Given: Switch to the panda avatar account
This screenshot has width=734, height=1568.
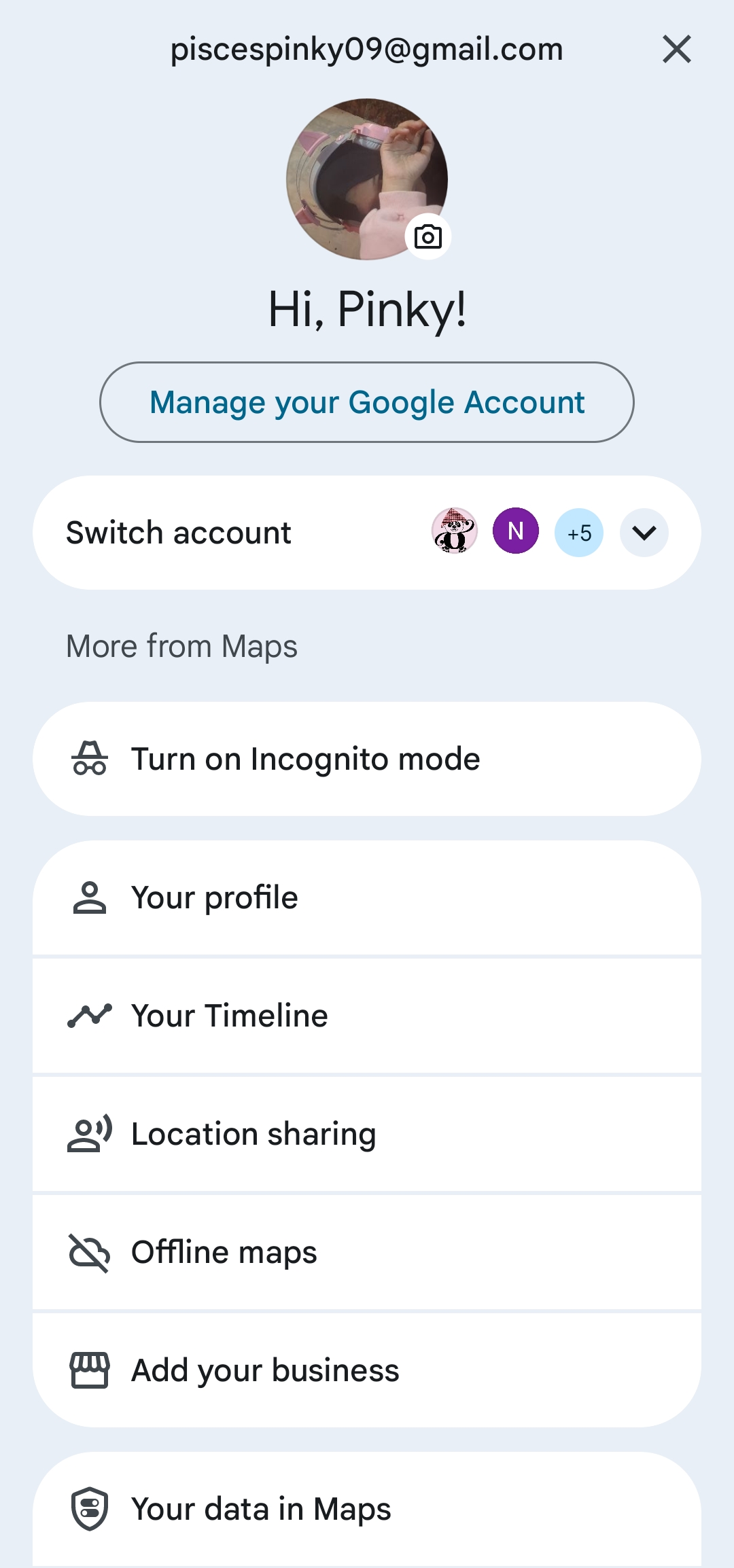Looking at the screenshot, I should coord(455,531).
